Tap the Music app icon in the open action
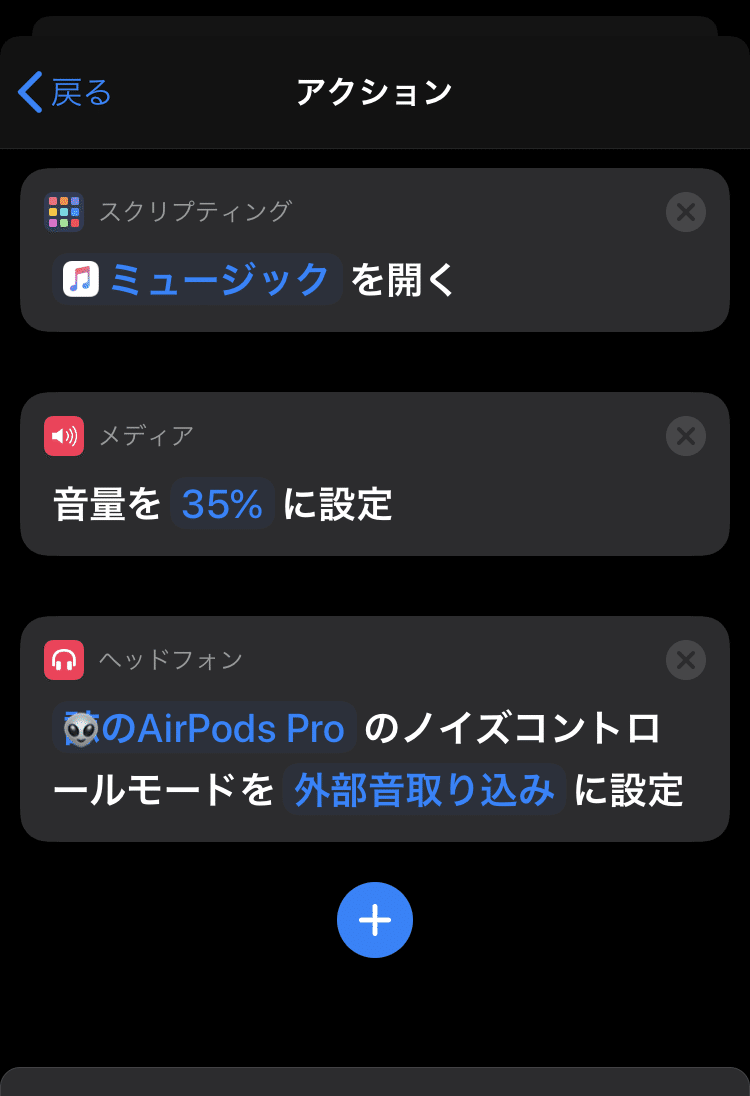This screenshot has width=750, height=1096. coord(82,281)
